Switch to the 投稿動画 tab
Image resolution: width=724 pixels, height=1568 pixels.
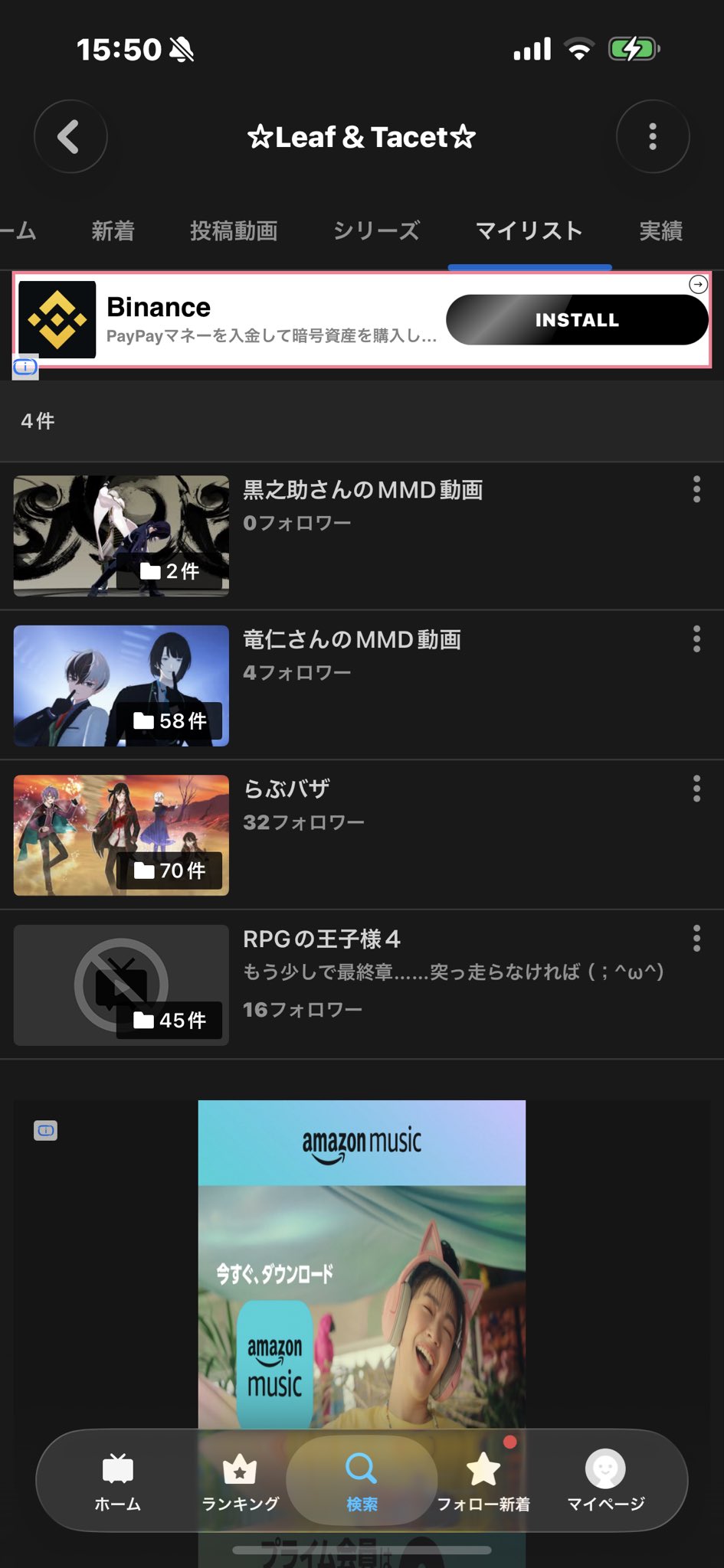[x=234, y=231]
